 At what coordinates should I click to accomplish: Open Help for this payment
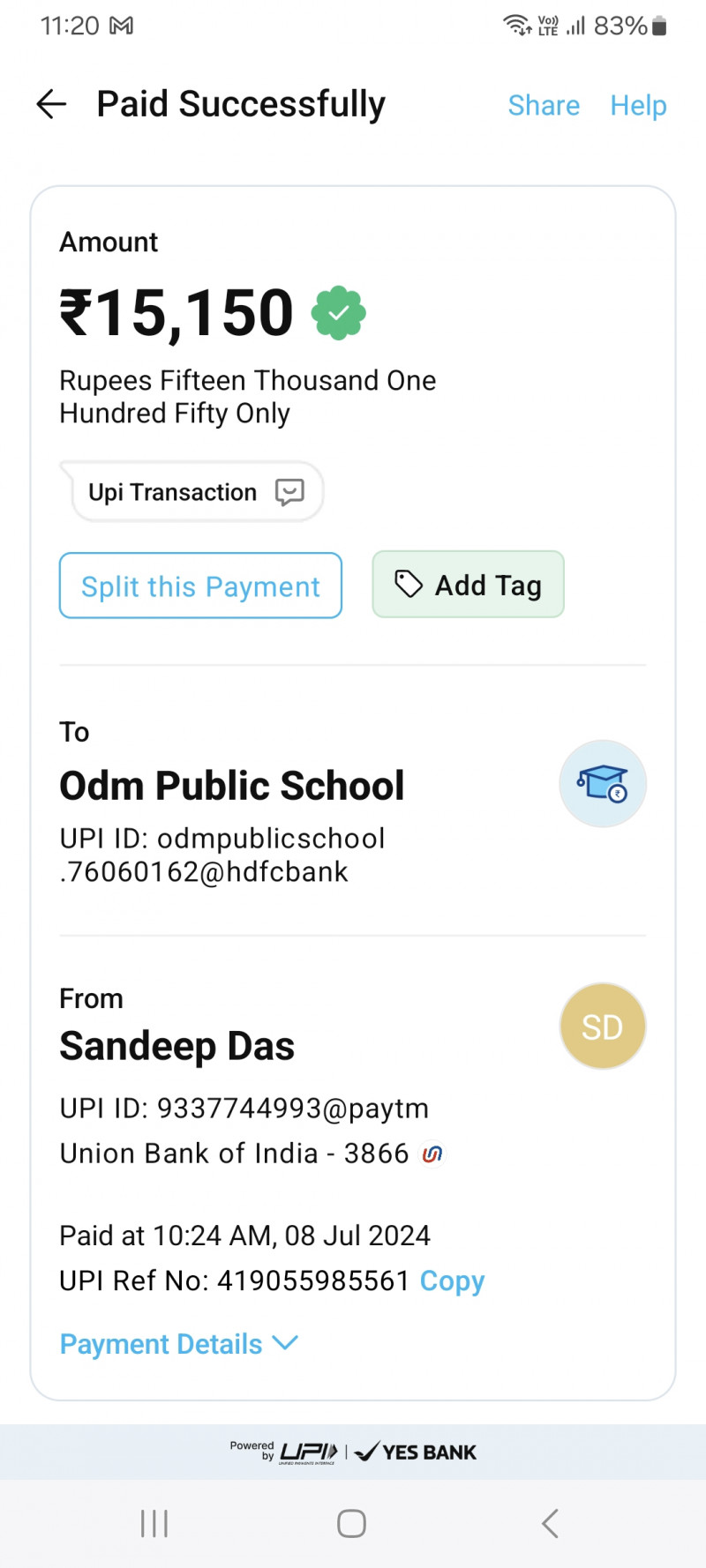coord(638,106)
